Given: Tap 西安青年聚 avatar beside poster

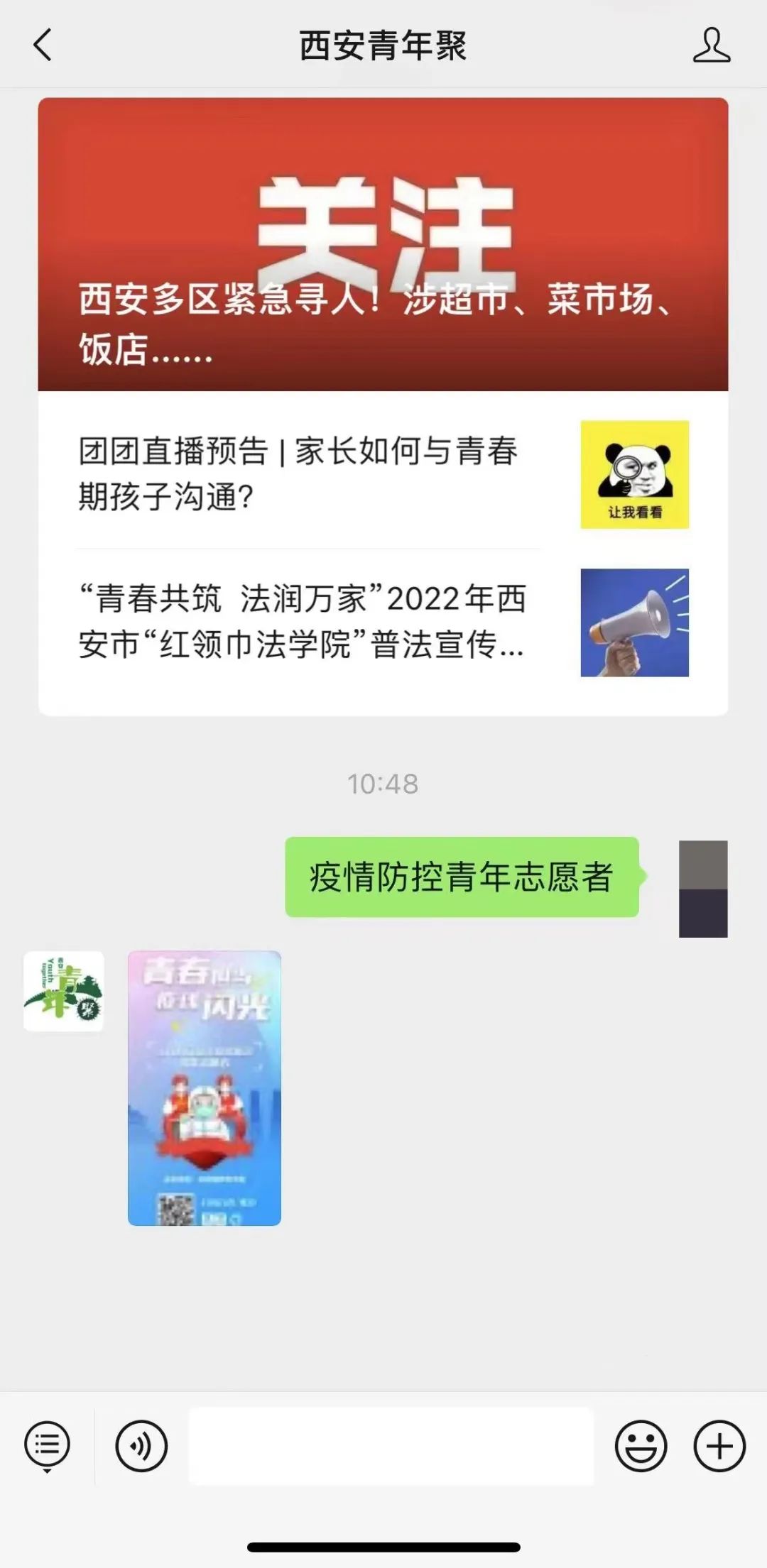Looking at the screenshot, I should coord(64,991).
